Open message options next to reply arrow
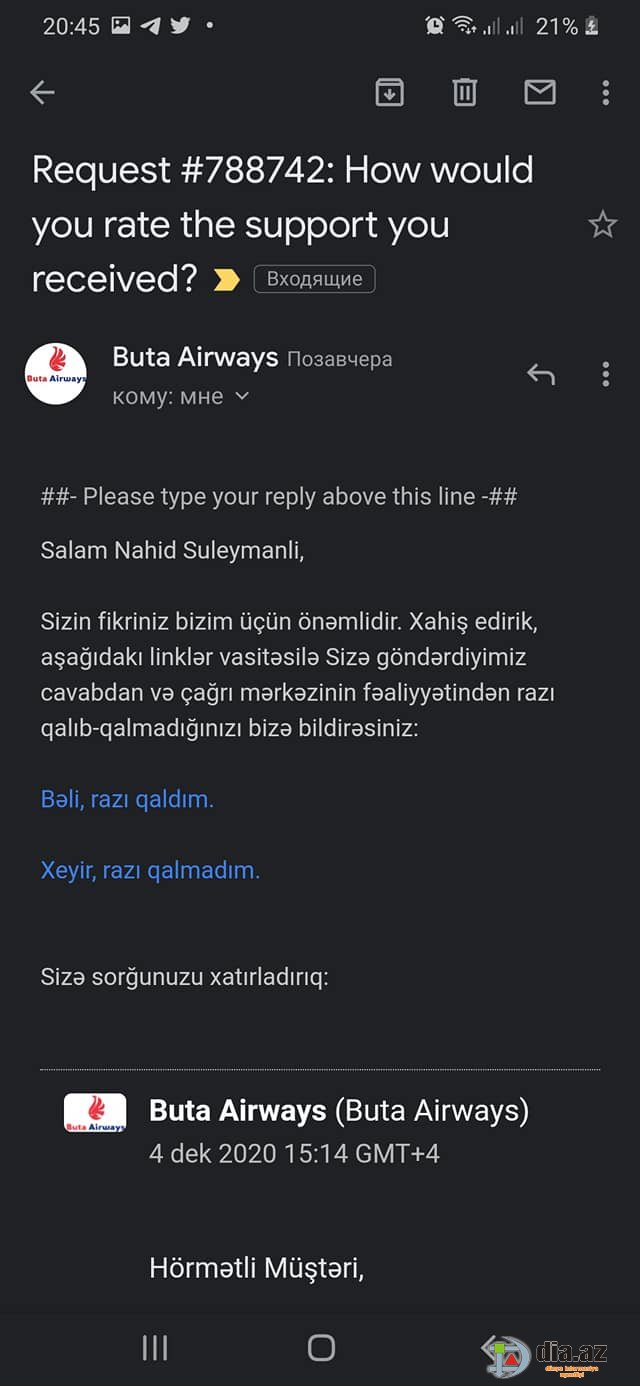This screenshot has height=1386, width=640. tap(606, 374)
